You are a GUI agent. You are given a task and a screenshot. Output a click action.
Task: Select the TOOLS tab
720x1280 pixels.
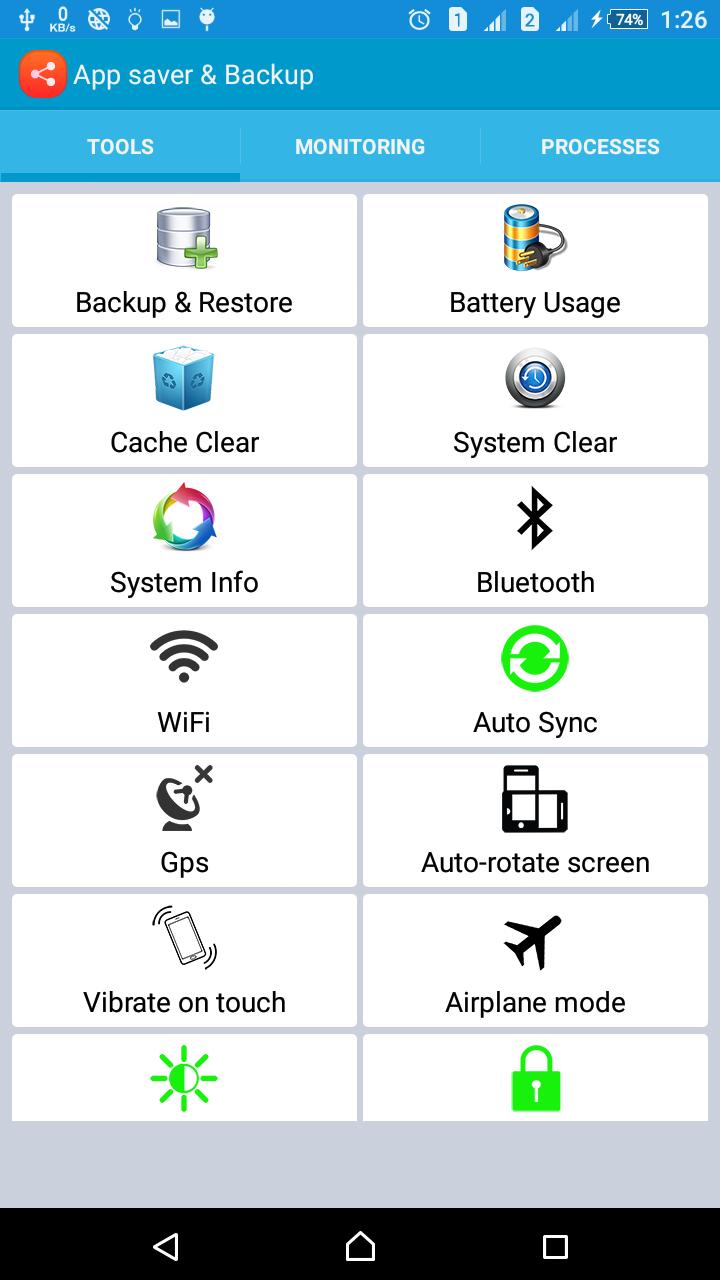click(x=120, y=146)
